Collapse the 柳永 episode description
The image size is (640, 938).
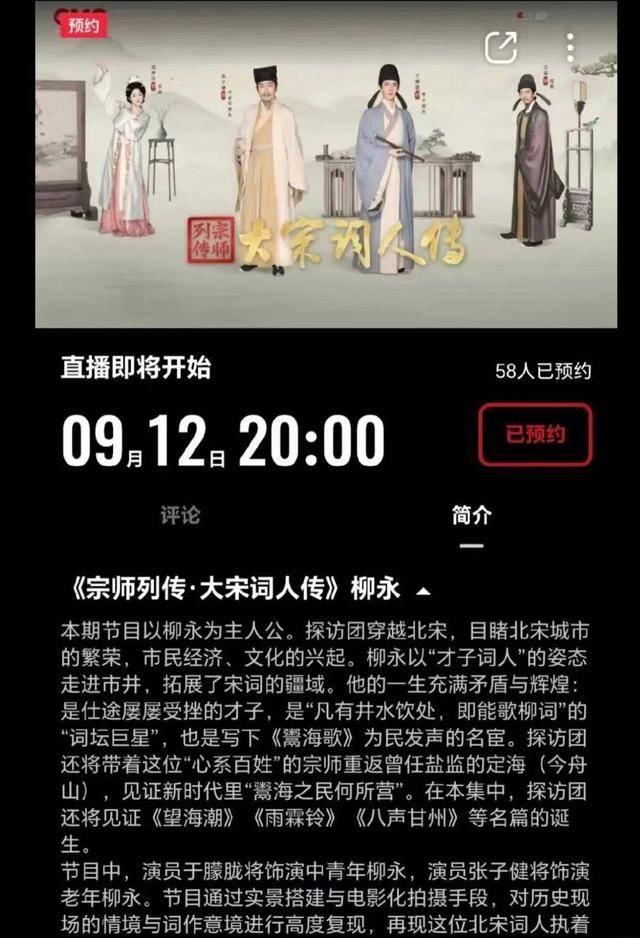(424, 589)
